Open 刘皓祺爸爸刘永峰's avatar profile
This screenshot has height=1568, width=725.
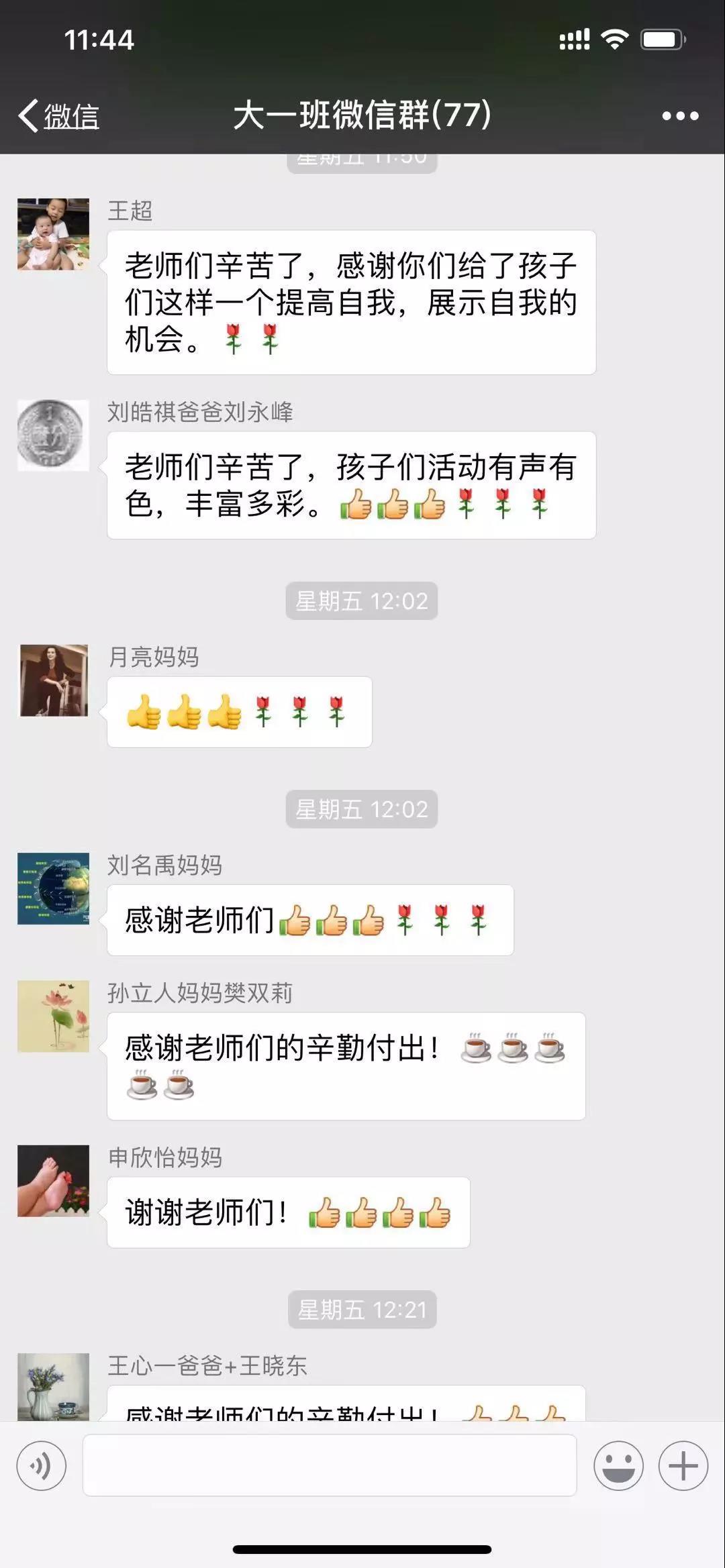[53, 435]
